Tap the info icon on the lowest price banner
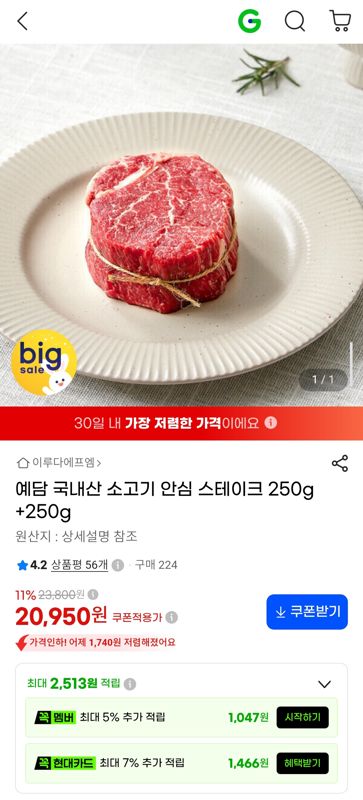The height and width of the screenshot is (800, 363). [271, 423]
